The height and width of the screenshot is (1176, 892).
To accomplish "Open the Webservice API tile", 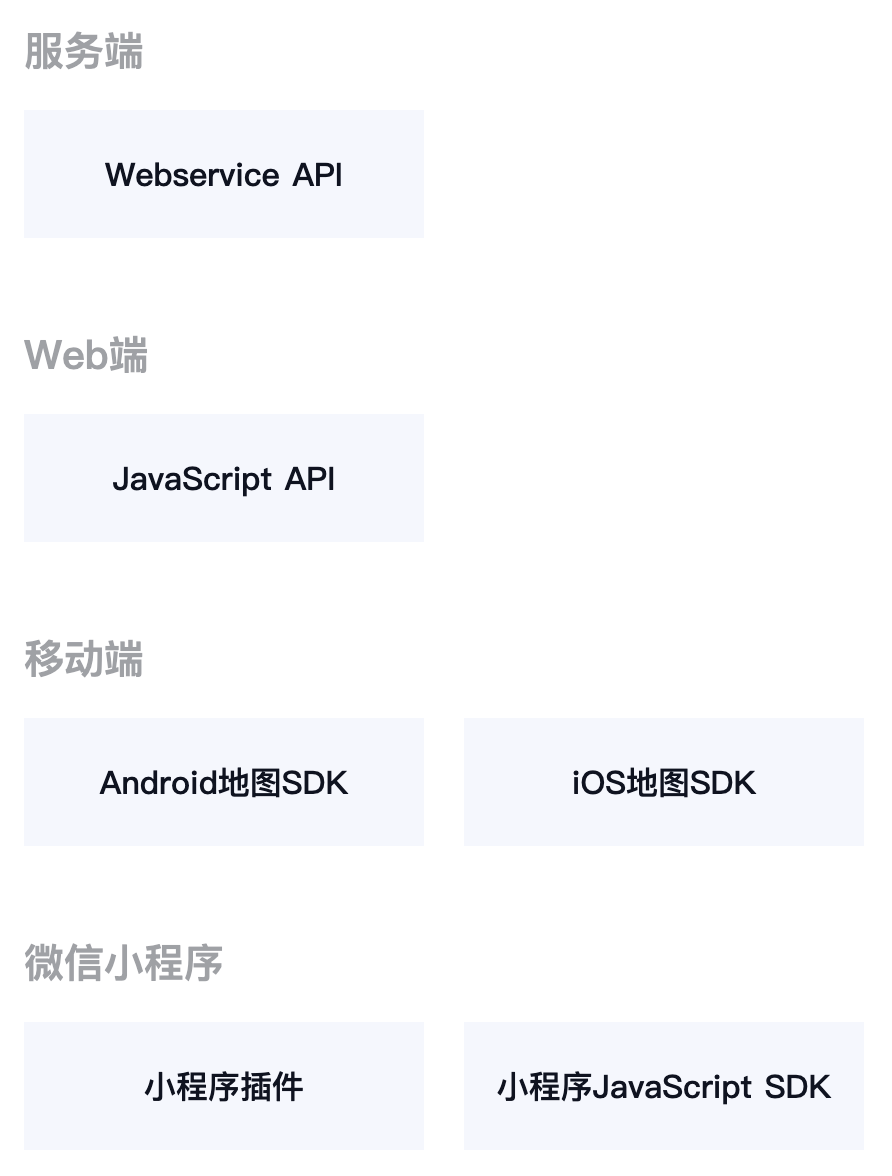I will (x=224, y=174).
